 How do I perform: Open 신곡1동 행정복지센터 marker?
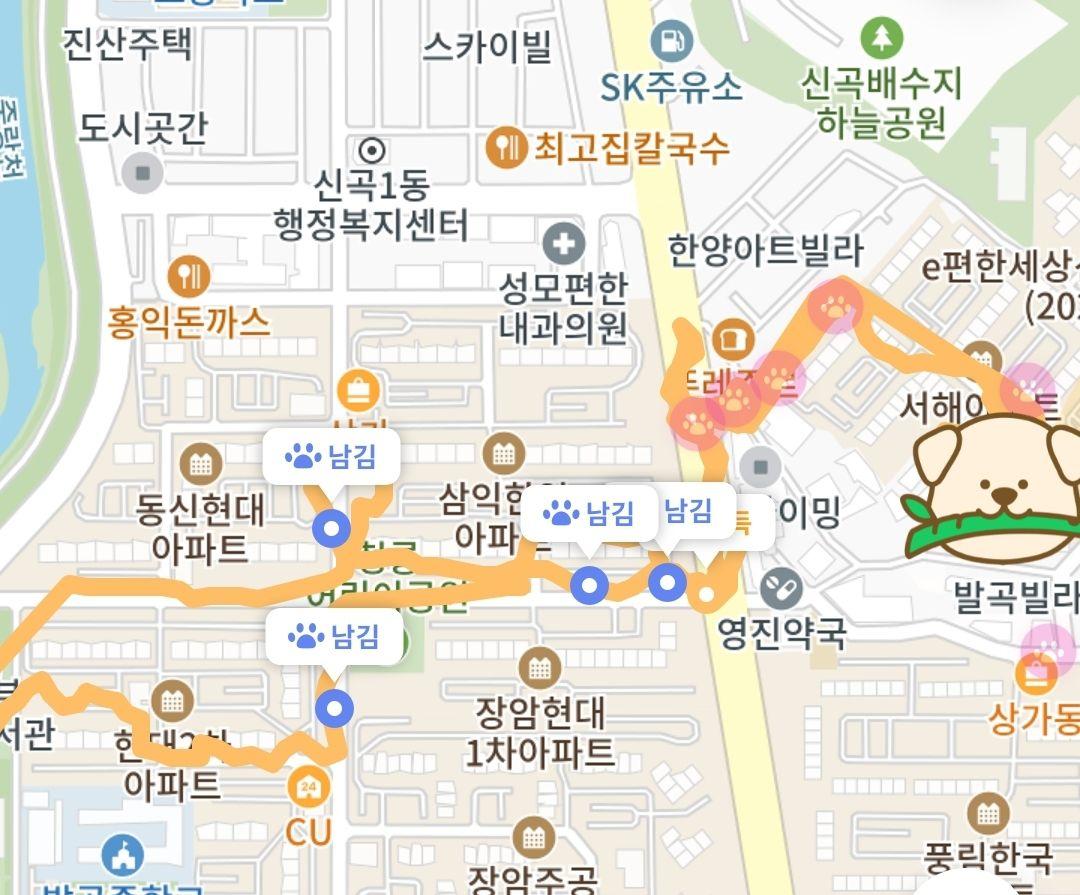(x=374, y=151)
